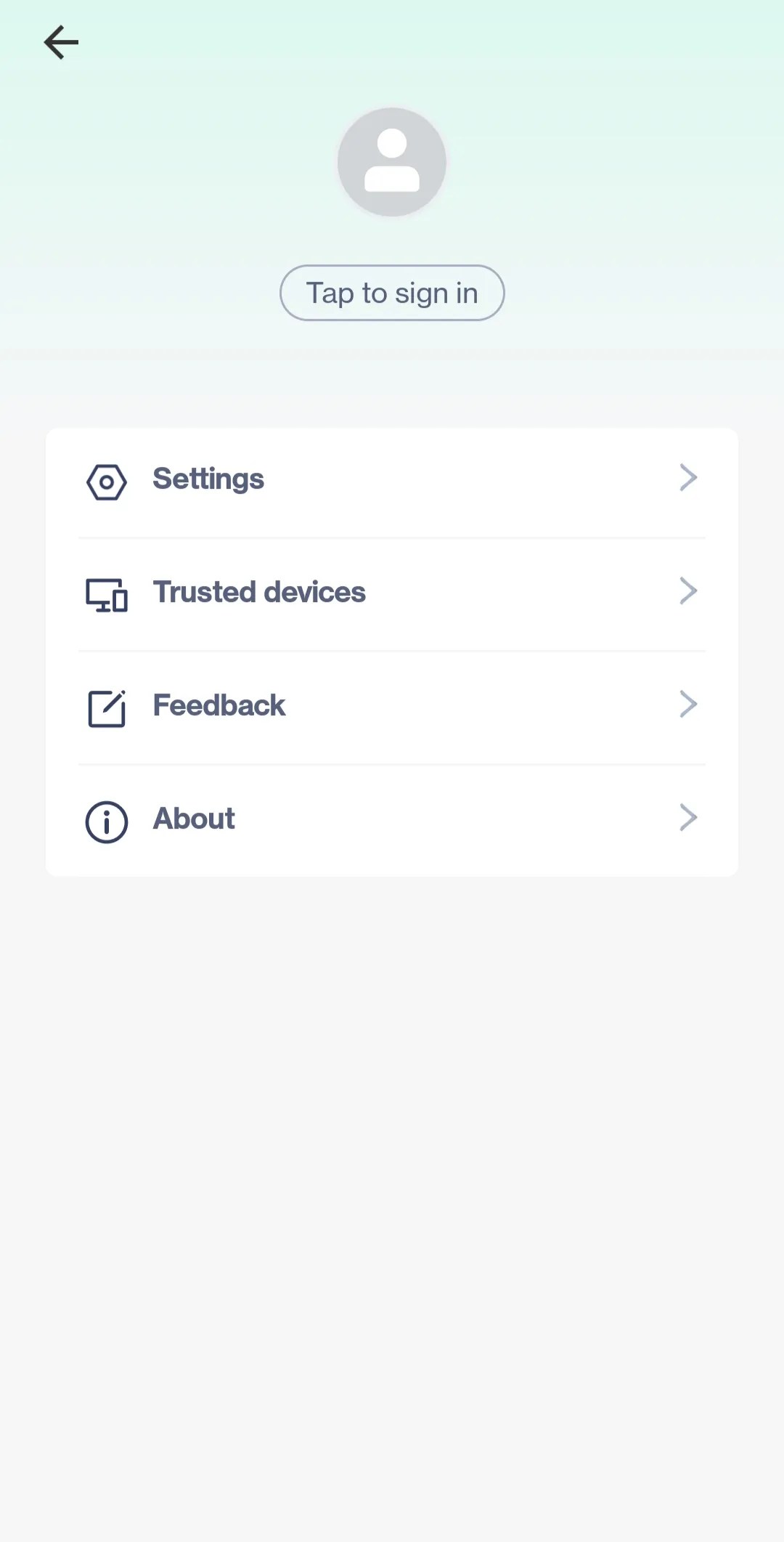The width and height of the screenshot is (784, 1542).
Task: Tap to sign in
Action: click(391, 292)
